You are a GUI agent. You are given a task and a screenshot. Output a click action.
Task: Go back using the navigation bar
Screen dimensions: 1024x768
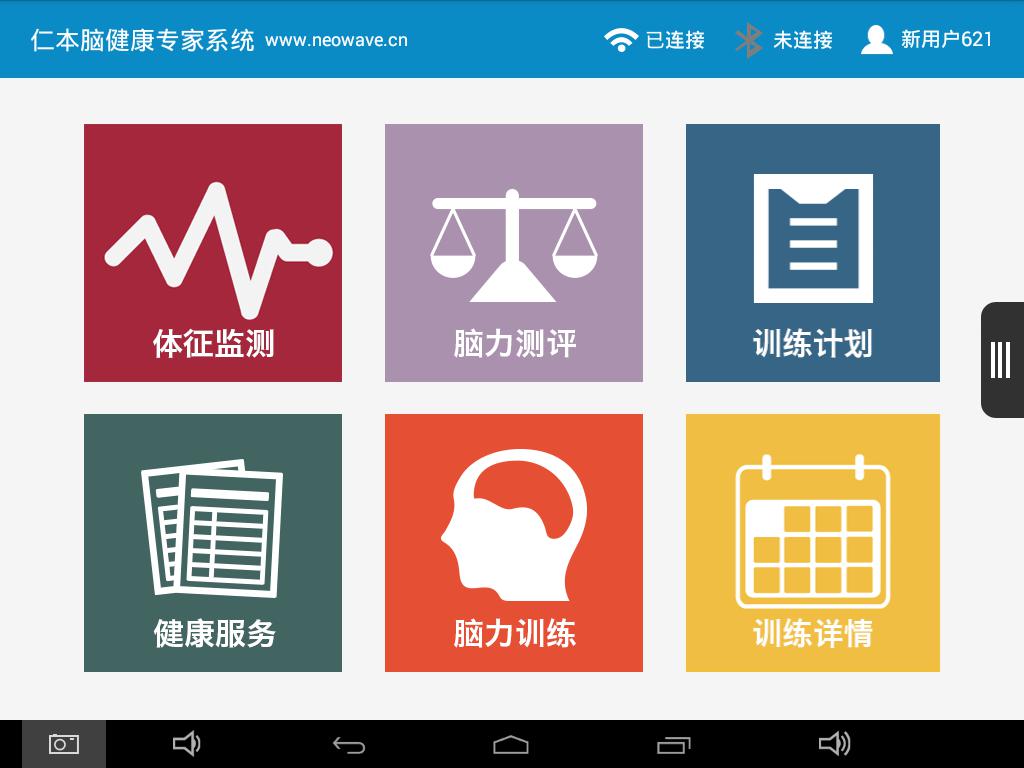349,744
